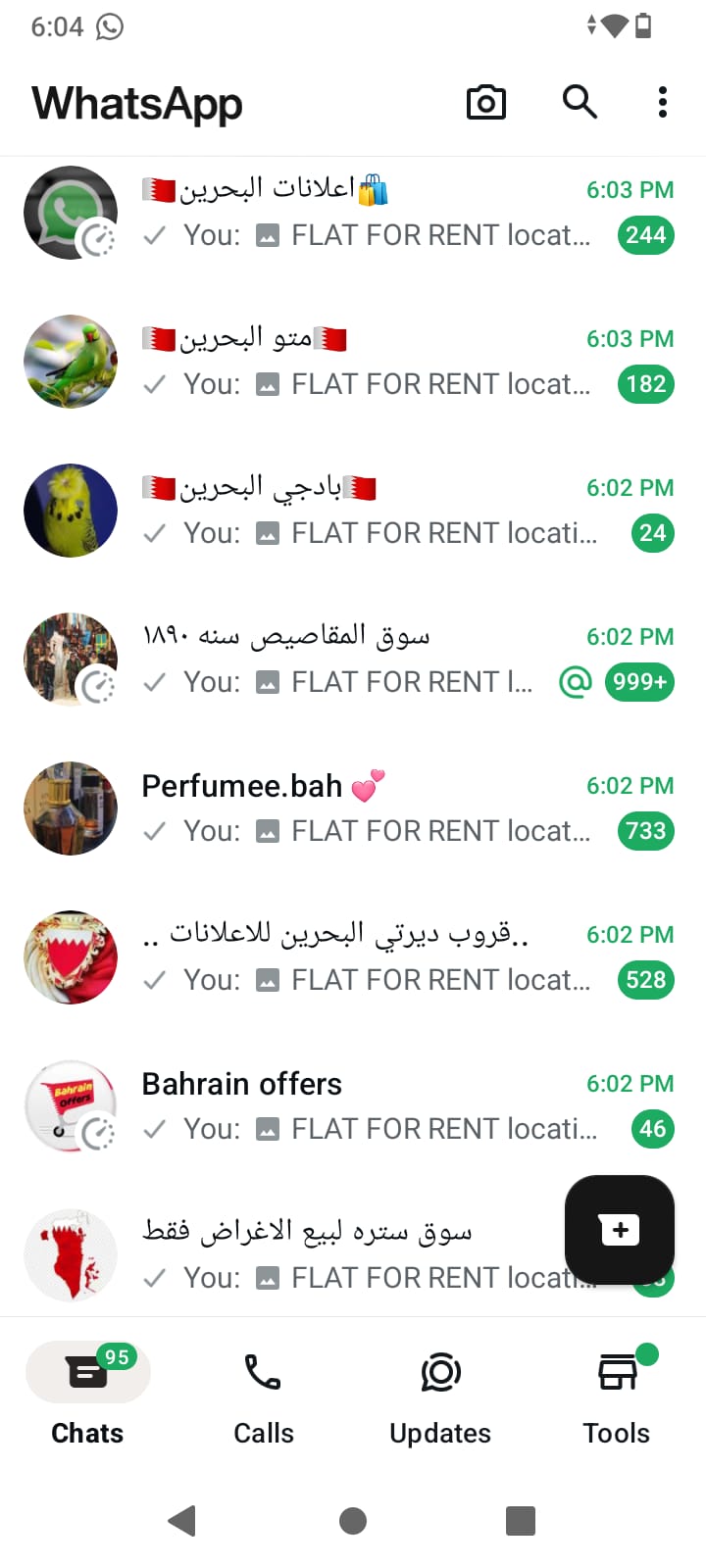
Task: Open the camera icon in the app bar
Action: tap(485, 102)
